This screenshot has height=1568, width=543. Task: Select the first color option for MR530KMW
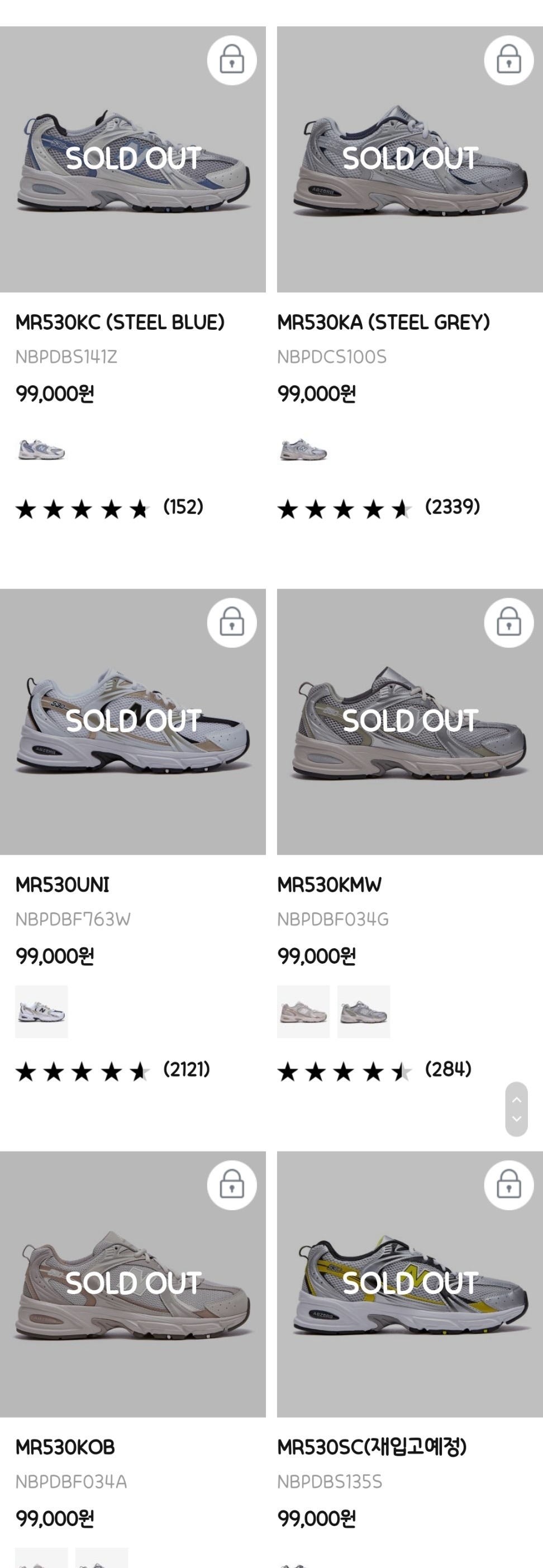point(303,1011)
